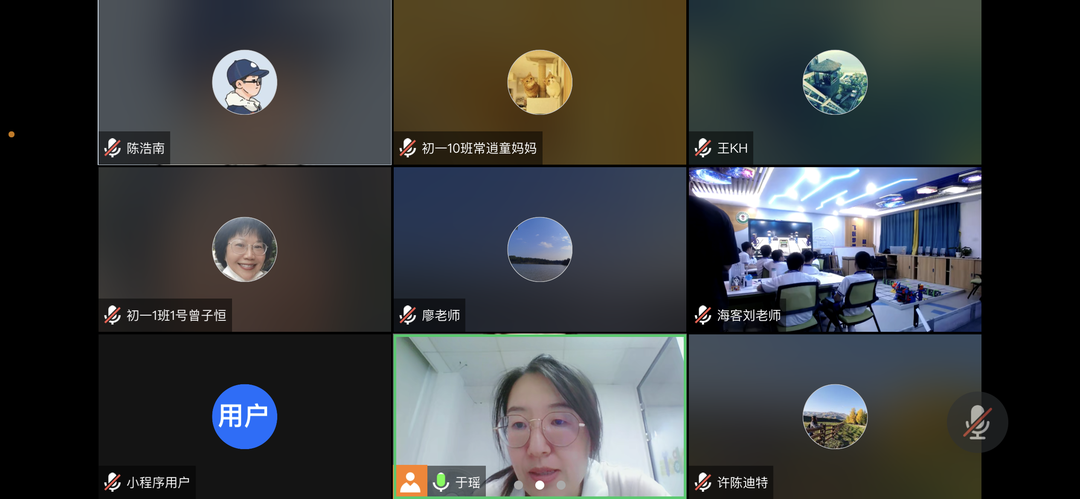The image size is (1080, 499).
Task: Open 廖老师's video tile
Action: pyautogui.click(x=539, y=249)
